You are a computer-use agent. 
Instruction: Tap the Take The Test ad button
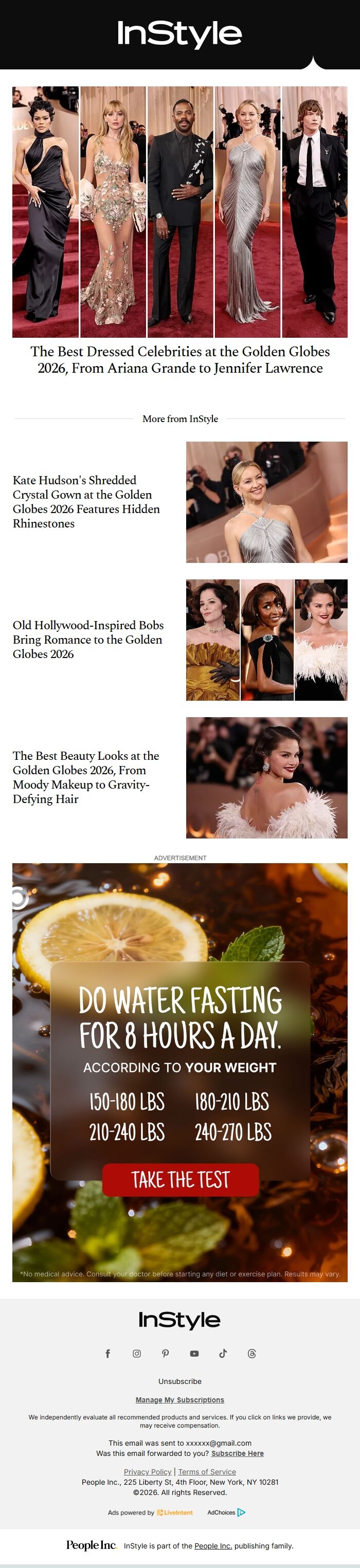click(x=181, y=1180)
